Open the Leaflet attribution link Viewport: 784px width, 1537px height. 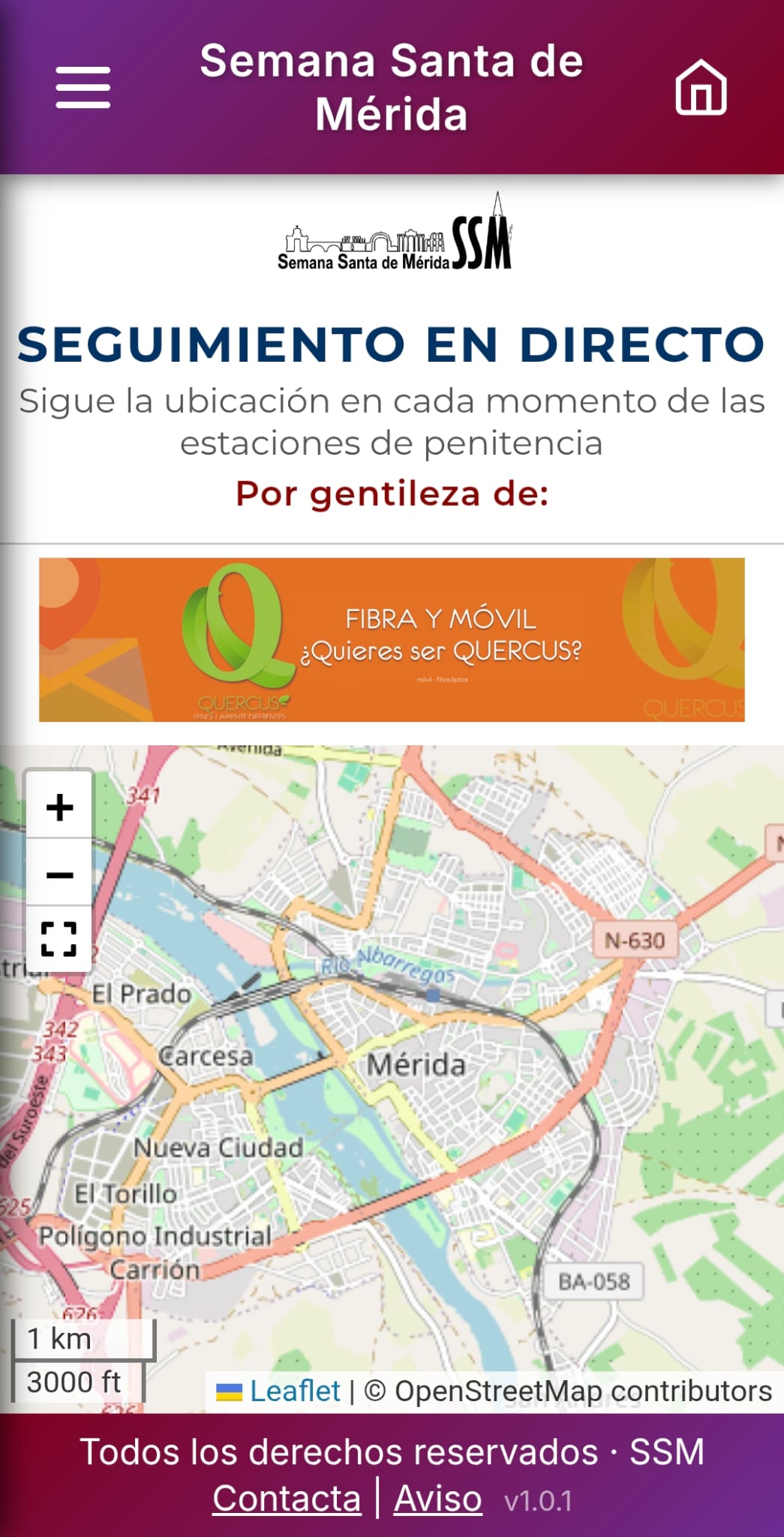coord(294,1391)
